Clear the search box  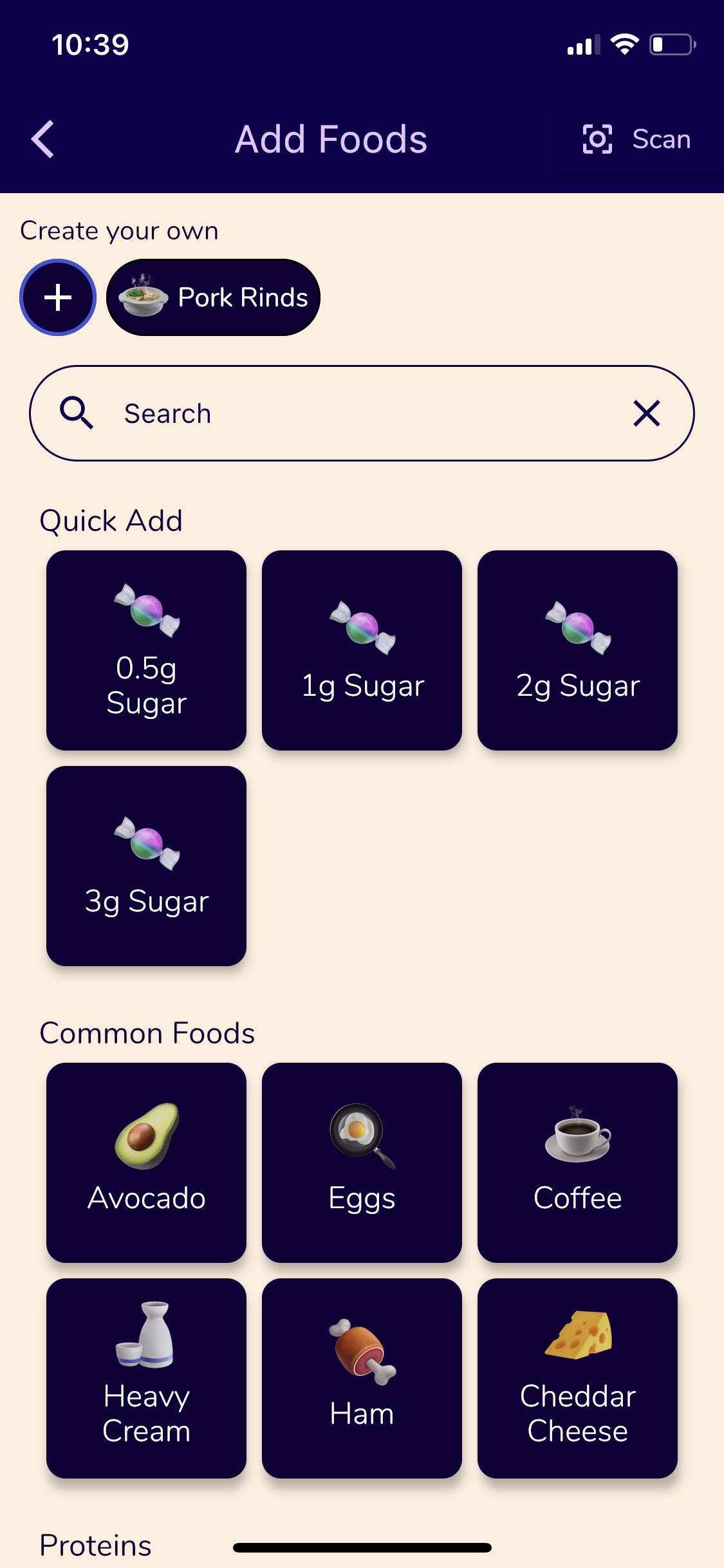(x=646, y=413)
